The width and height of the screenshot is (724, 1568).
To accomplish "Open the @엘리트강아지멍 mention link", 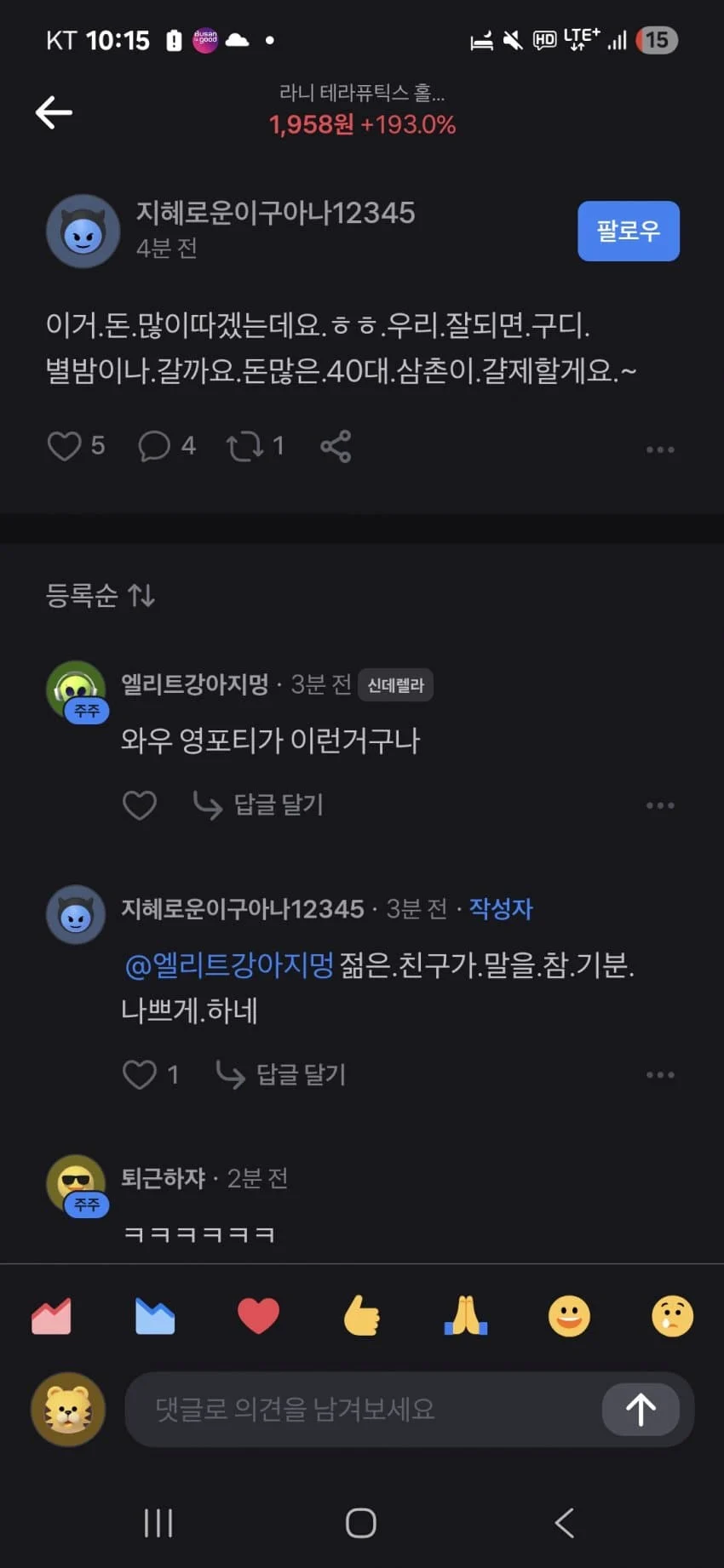I will point(228,964).
